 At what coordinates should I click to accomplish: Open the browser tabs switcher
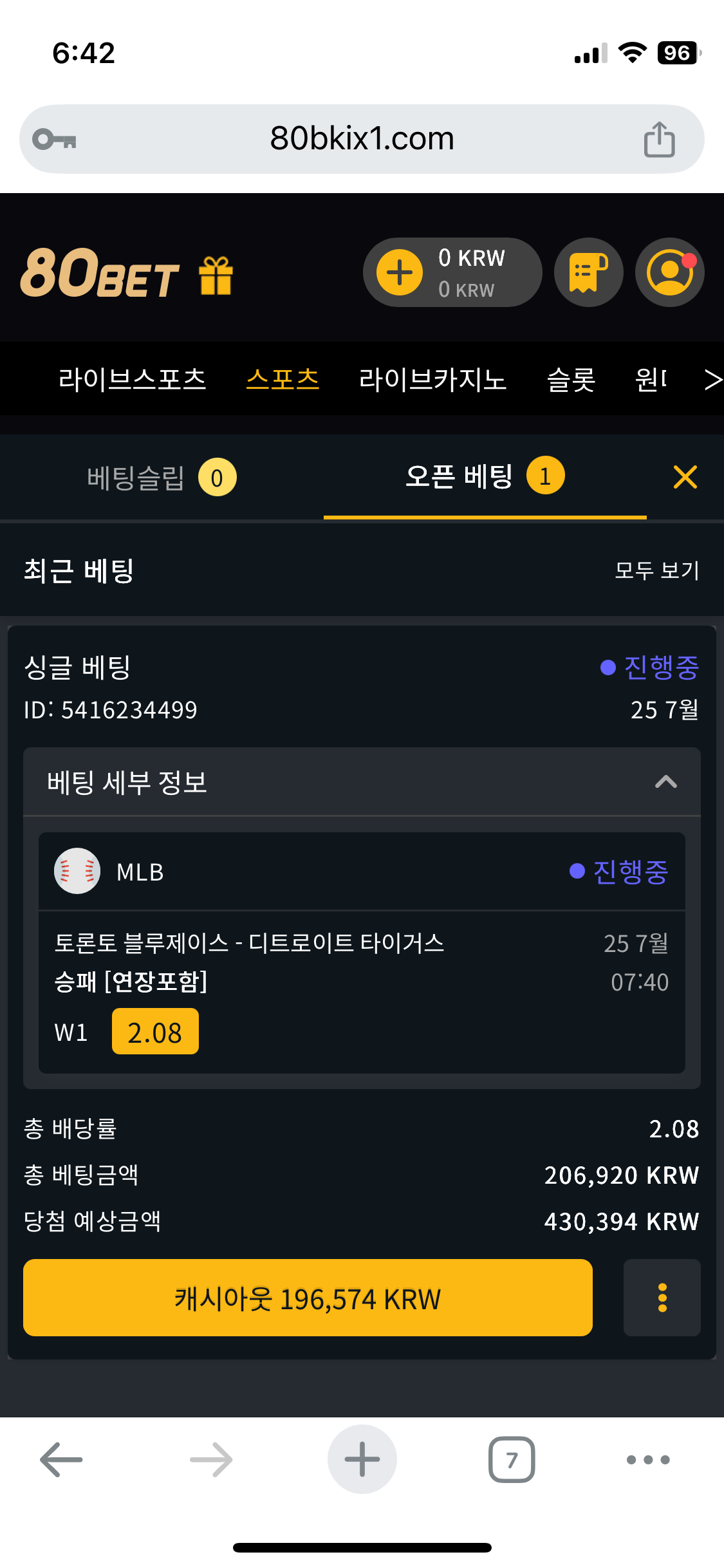coord(512,1459)
